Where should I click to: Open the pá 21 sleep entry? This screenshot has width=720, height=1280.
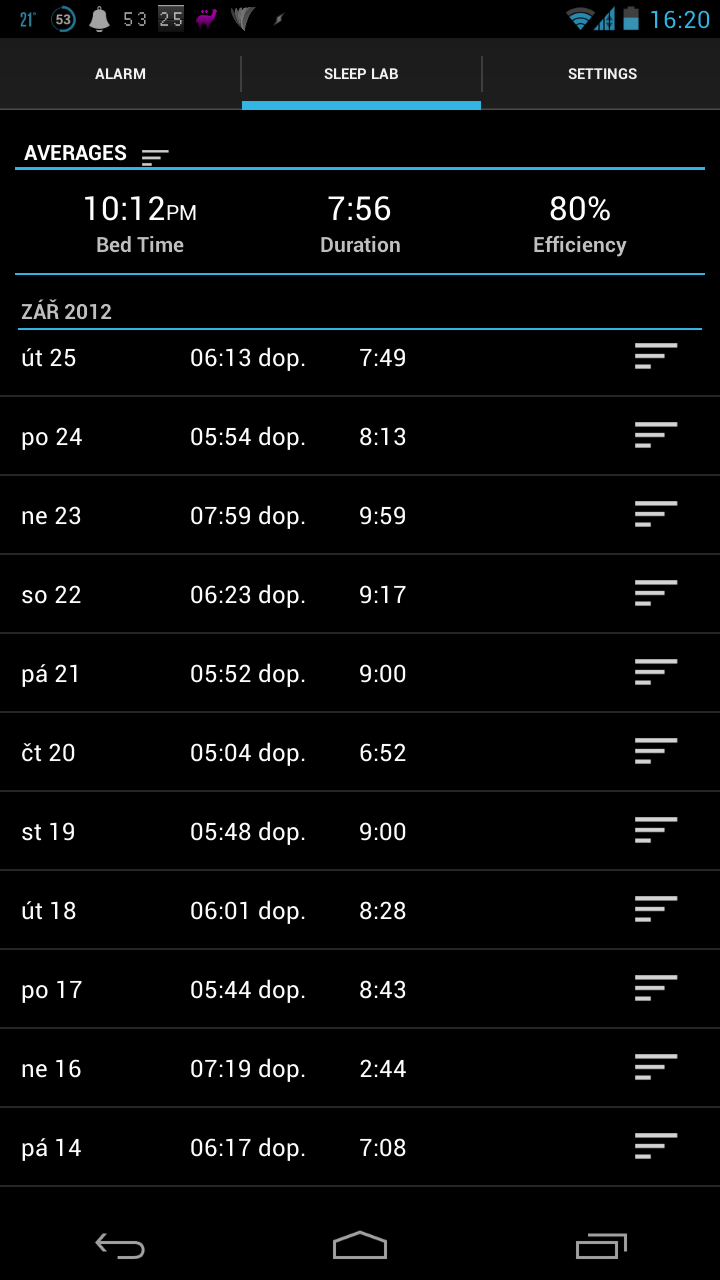[x=360, y=674]
